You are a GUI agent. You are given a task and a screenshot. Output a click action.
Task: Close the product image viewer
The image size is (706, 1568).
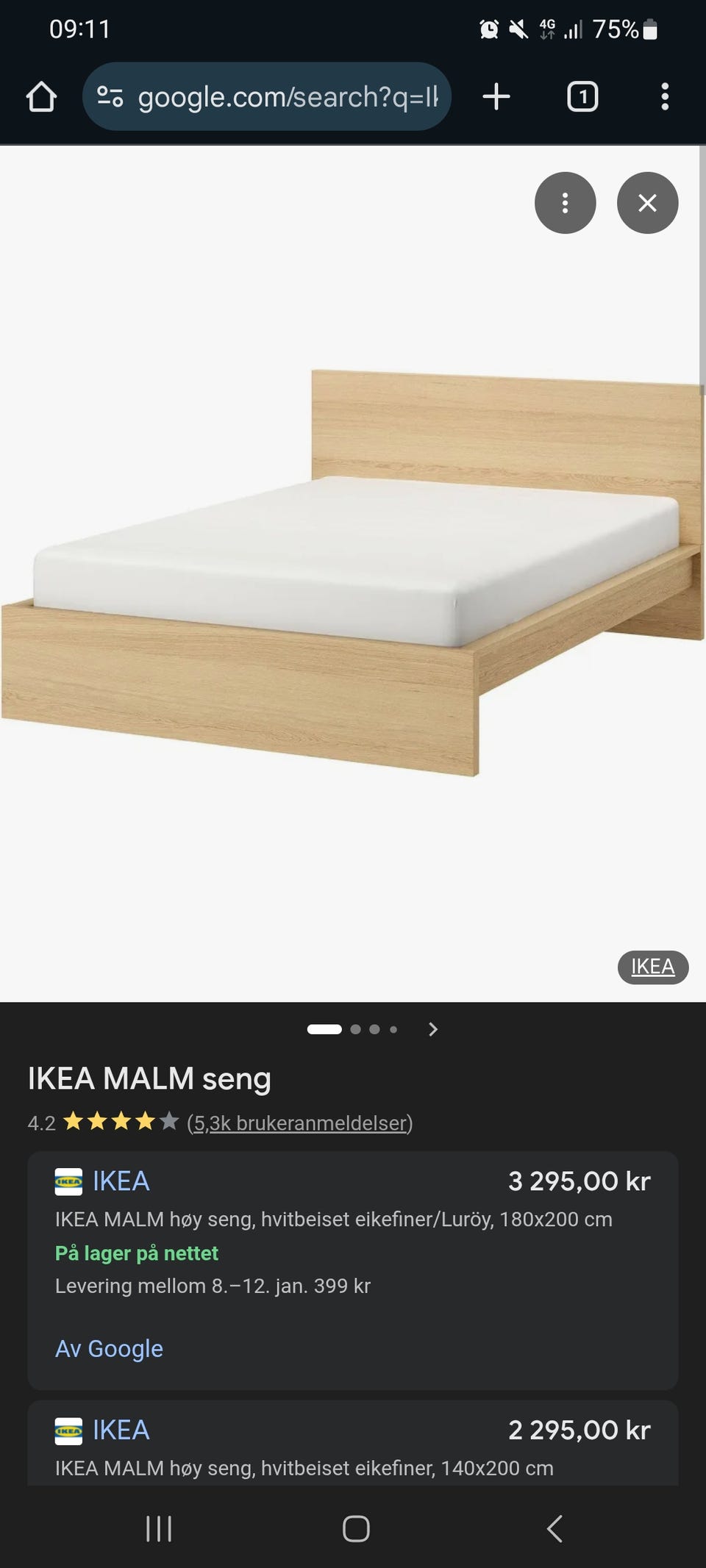tap(647, 203)
